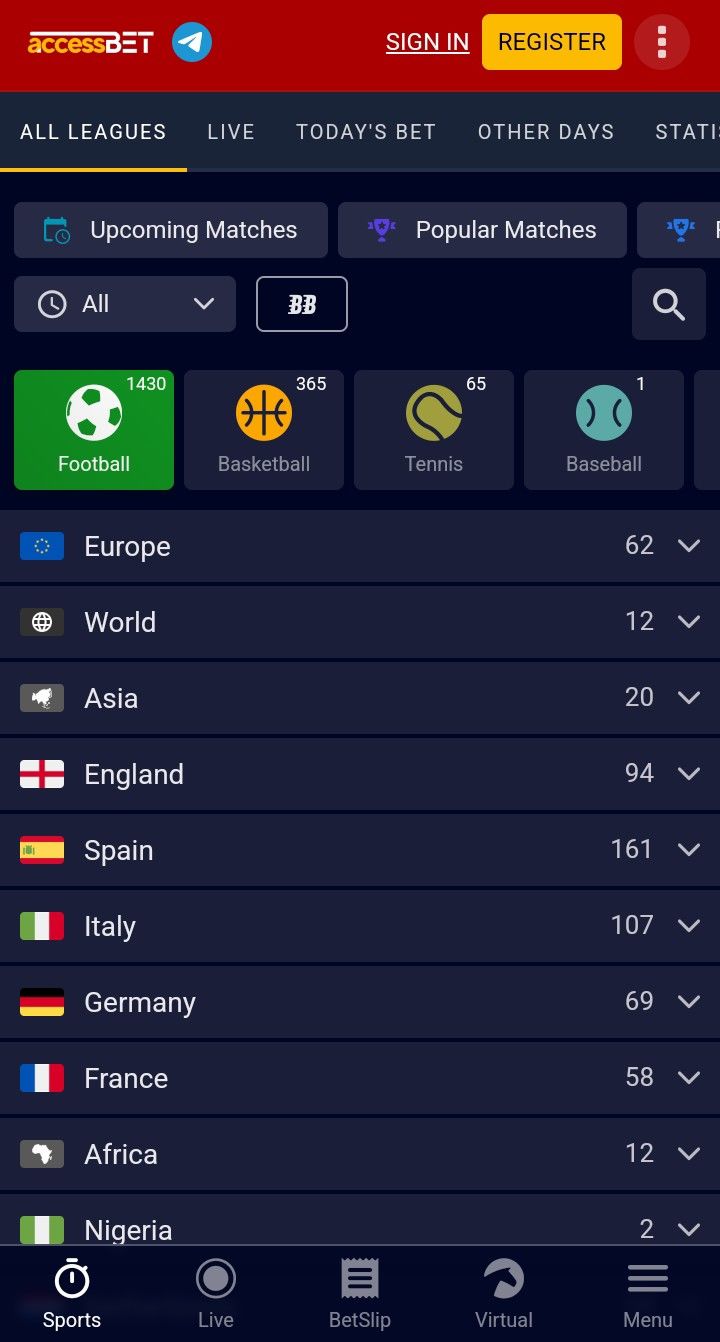The image size is (720, 1342).
Task: Go to Today's Bet tab
Action: (x=366, y=132)
